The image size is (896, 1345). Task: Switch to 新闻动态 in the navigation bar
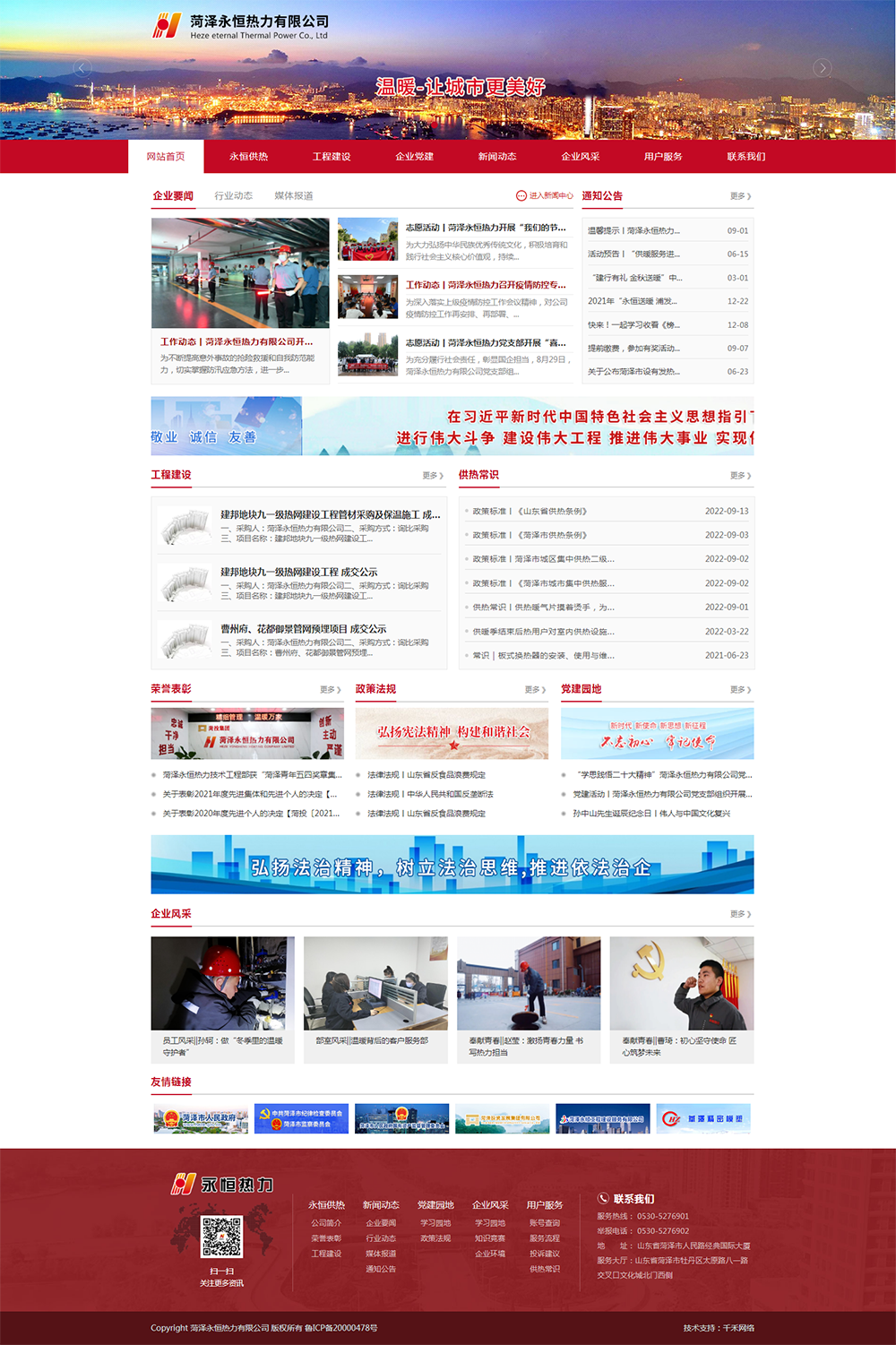pyautogui.click(x=497, y=157)
